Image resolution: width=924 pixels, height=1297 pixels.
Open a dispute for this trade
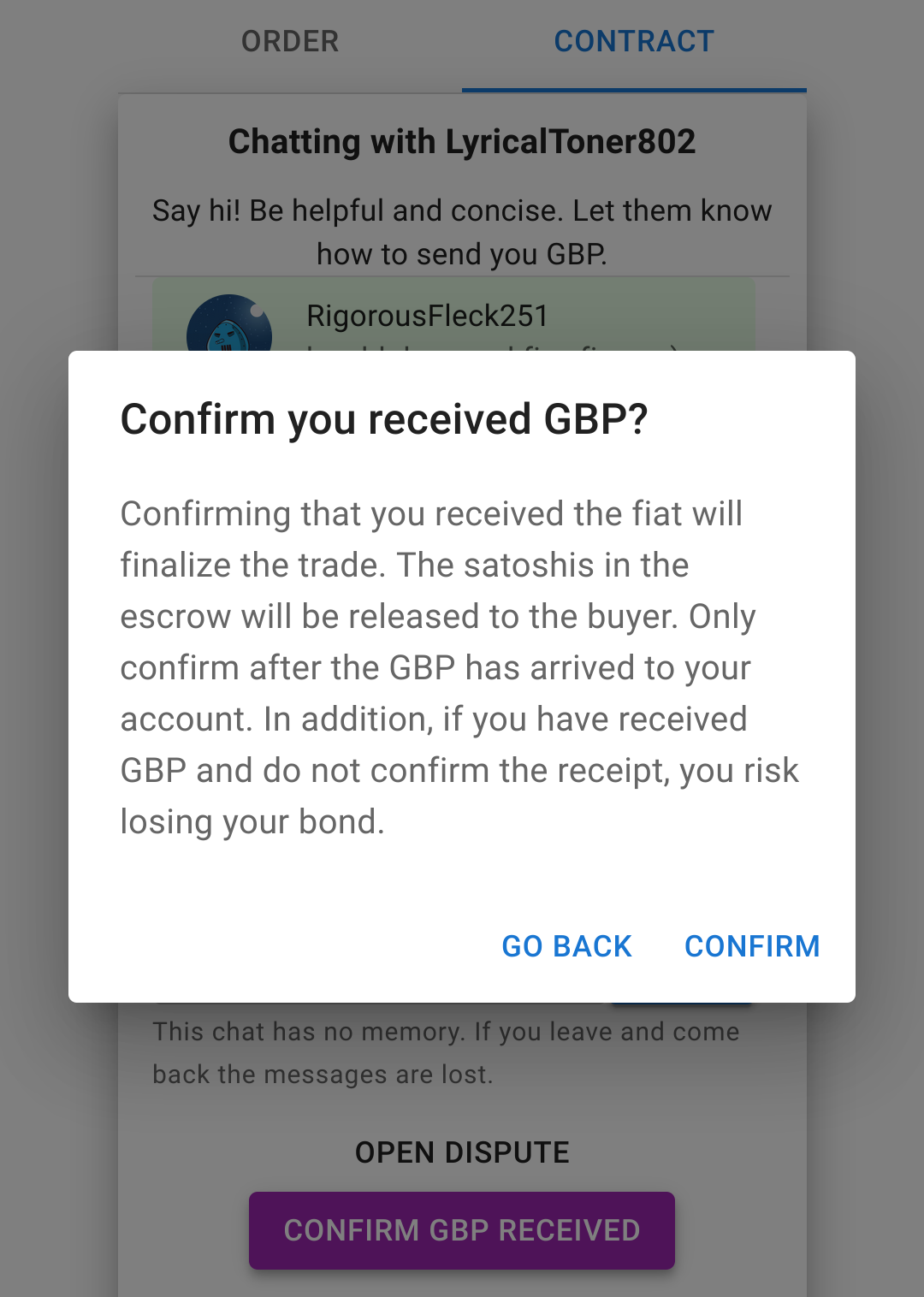(462, 1152)
